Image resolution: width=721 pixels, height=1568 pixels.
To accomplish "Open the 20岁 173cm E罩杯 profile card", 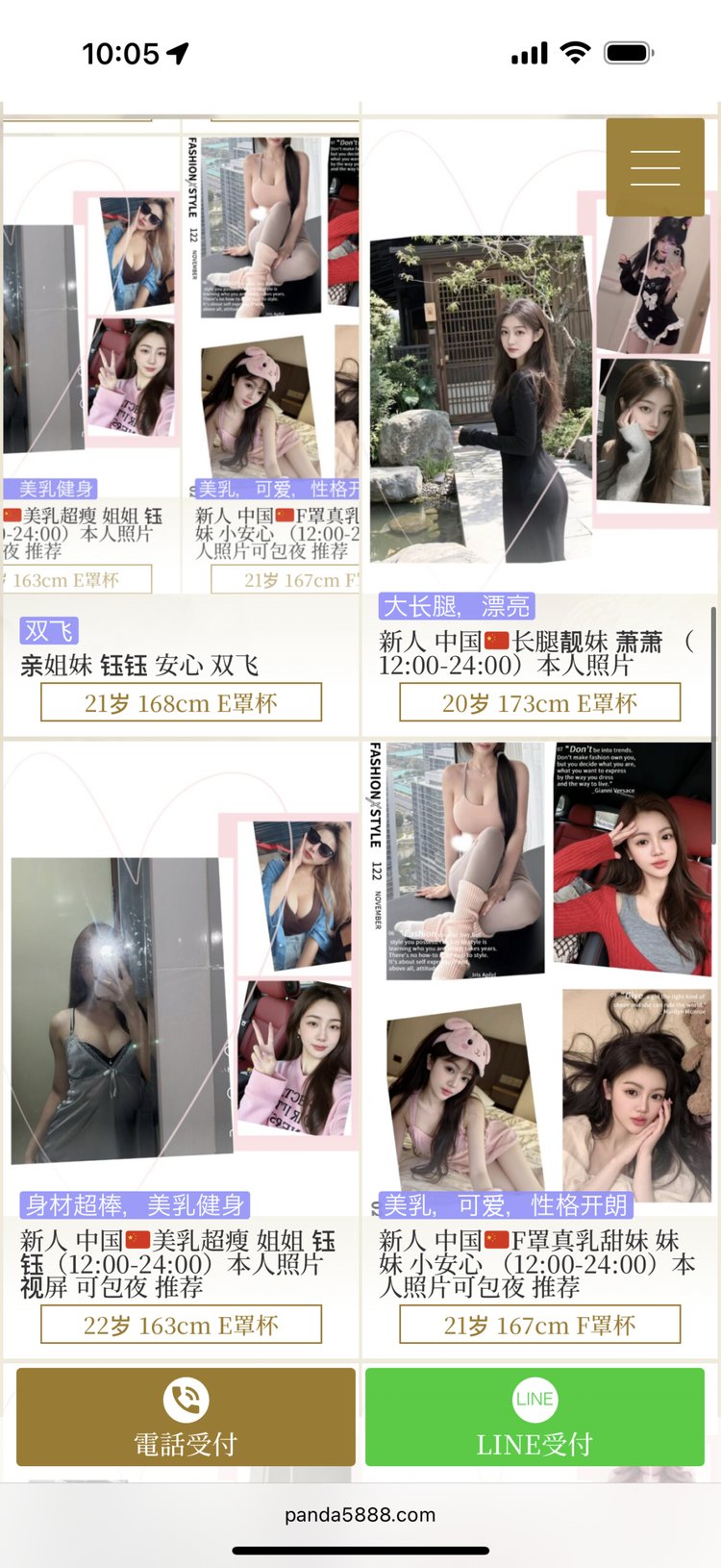I will pyautogui.click(x=539, y=703).
